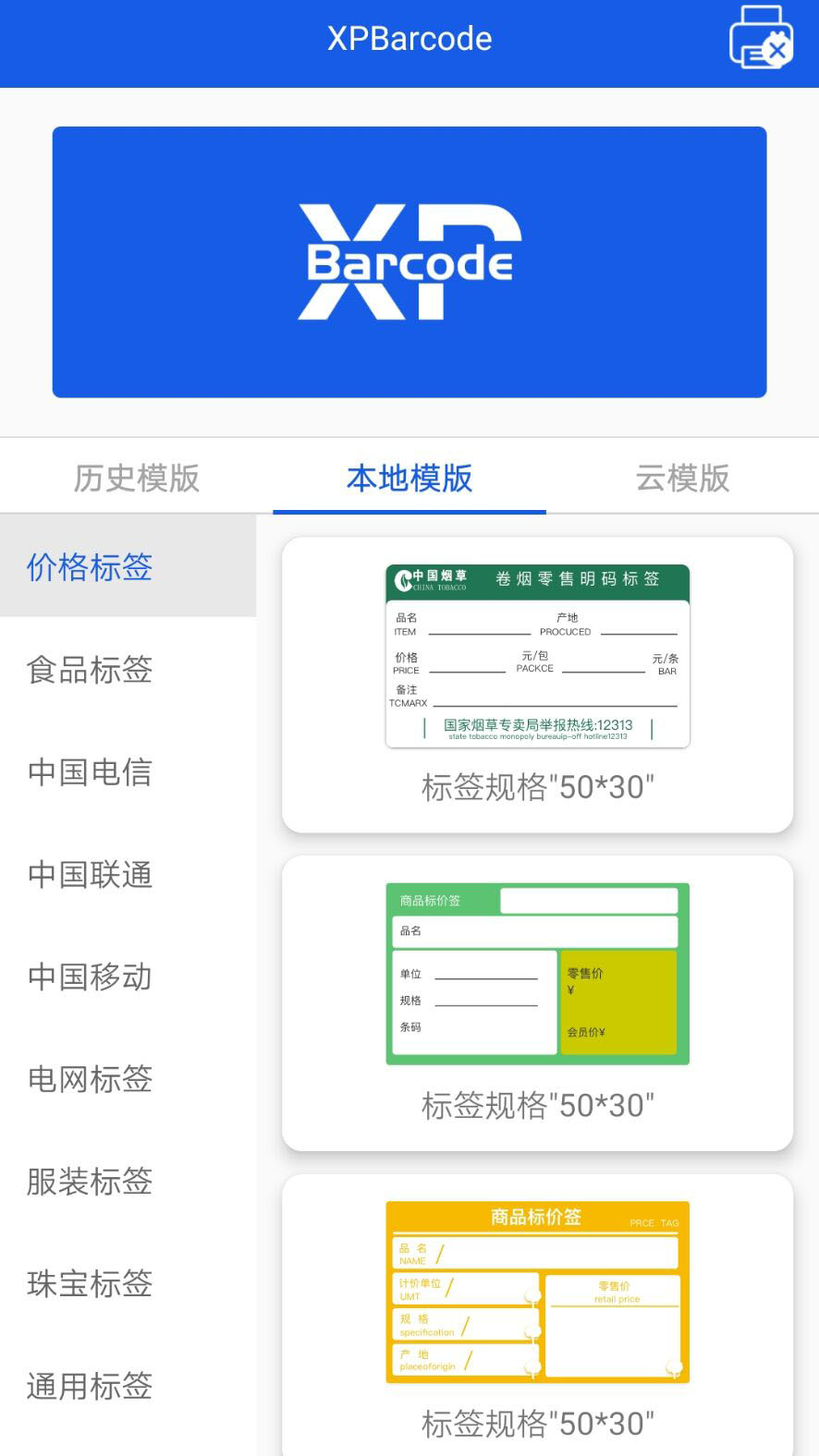Open the 电网标签 category
The height and width of the screenshot is (1456, 819).
(x=90, y=1079)
